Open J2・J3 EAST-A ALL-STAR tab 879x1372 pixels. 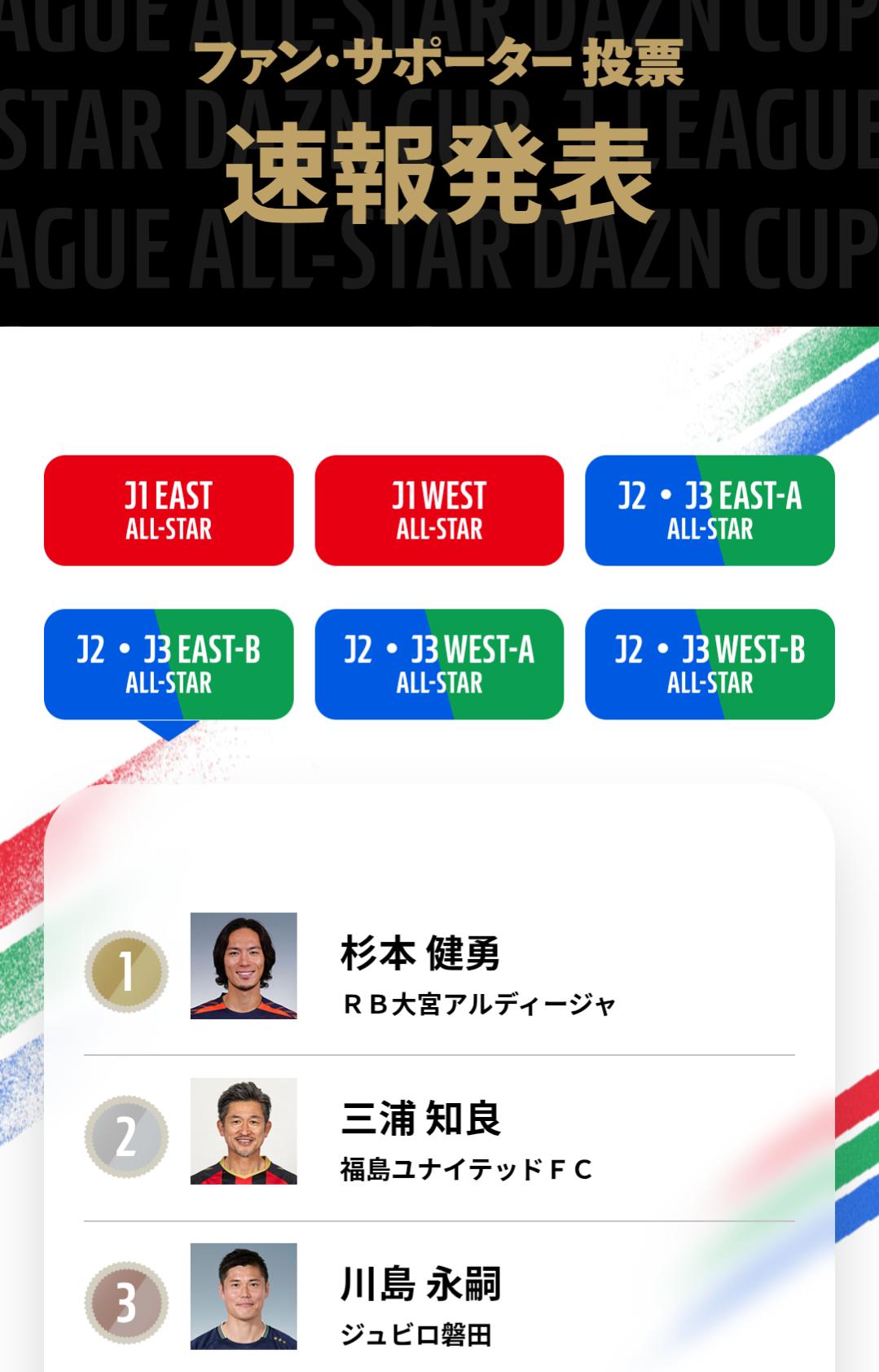[710, 511]
